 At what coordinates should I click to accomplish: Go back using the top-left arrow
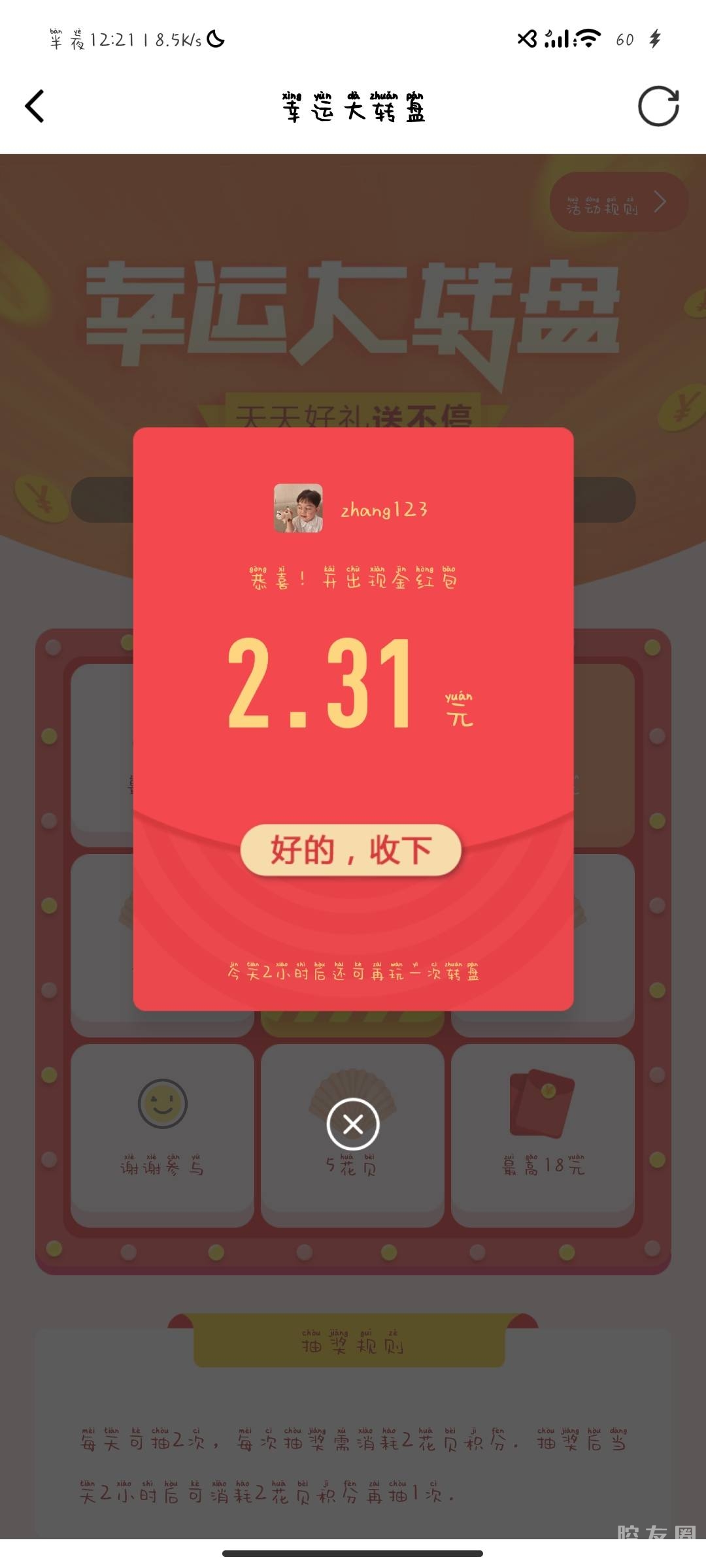point(35,106)
